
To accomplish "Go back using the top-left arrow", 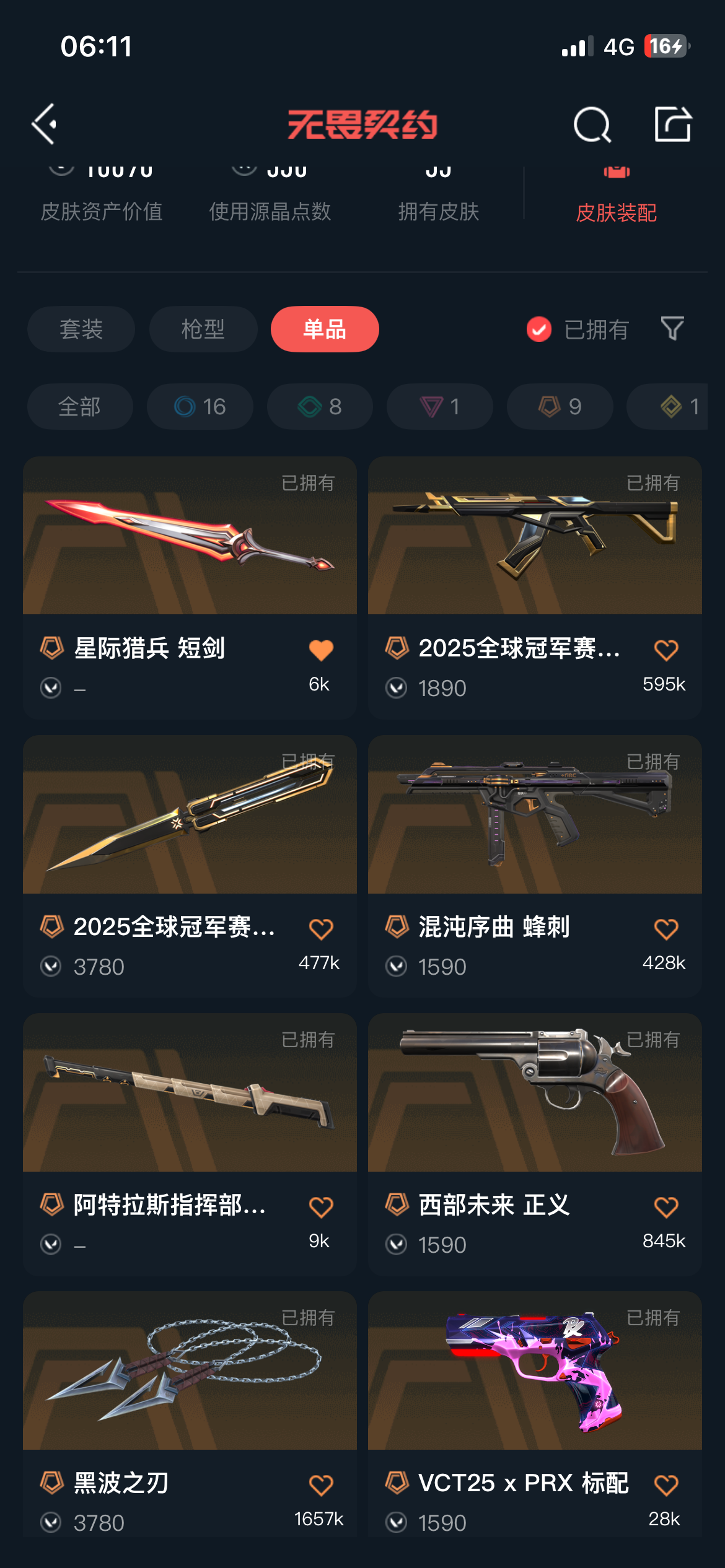I will tap(44, 124).
